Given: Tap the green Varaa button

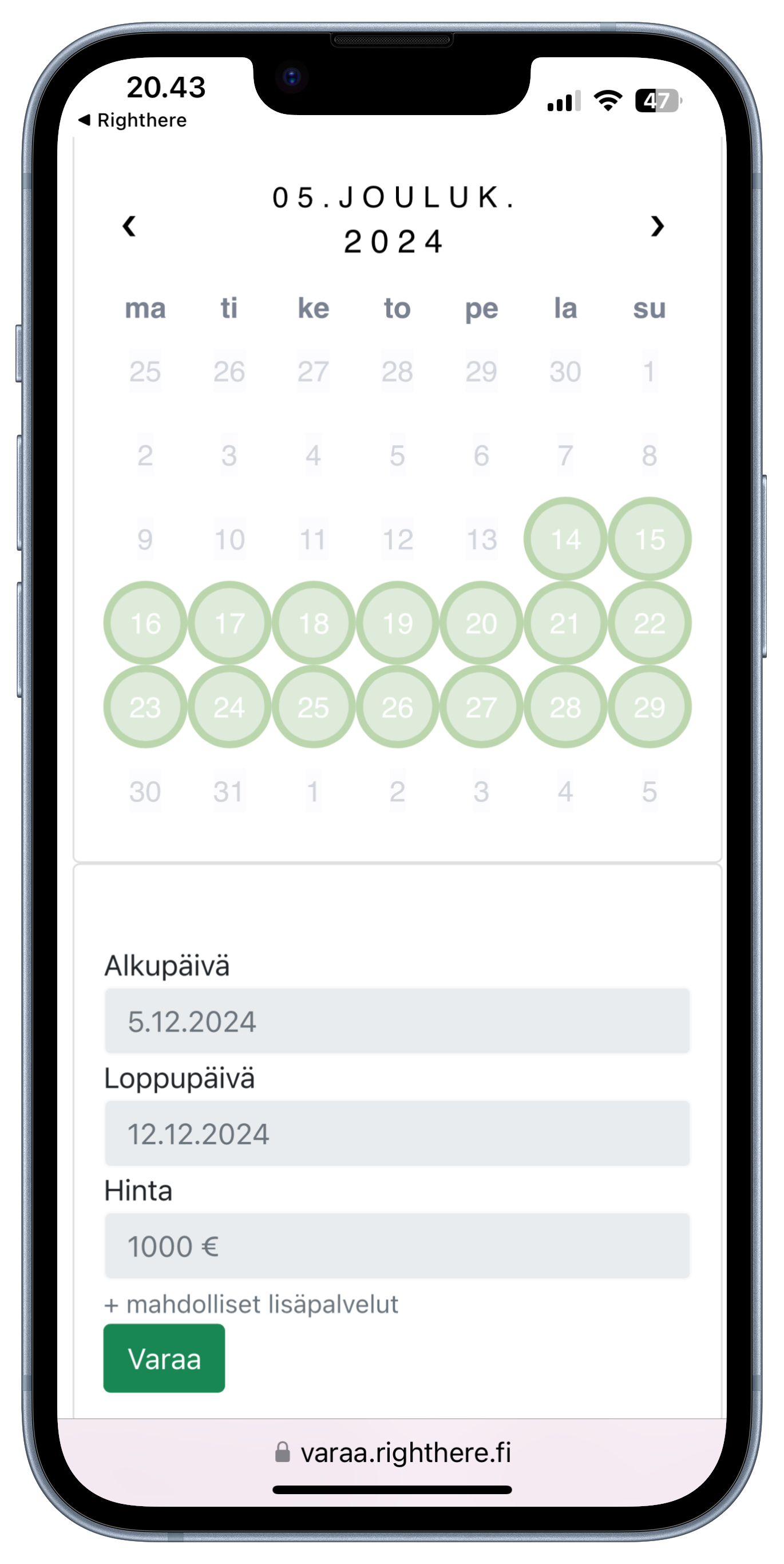Looking at the screenshot, I should click(x=164, y=1358).
